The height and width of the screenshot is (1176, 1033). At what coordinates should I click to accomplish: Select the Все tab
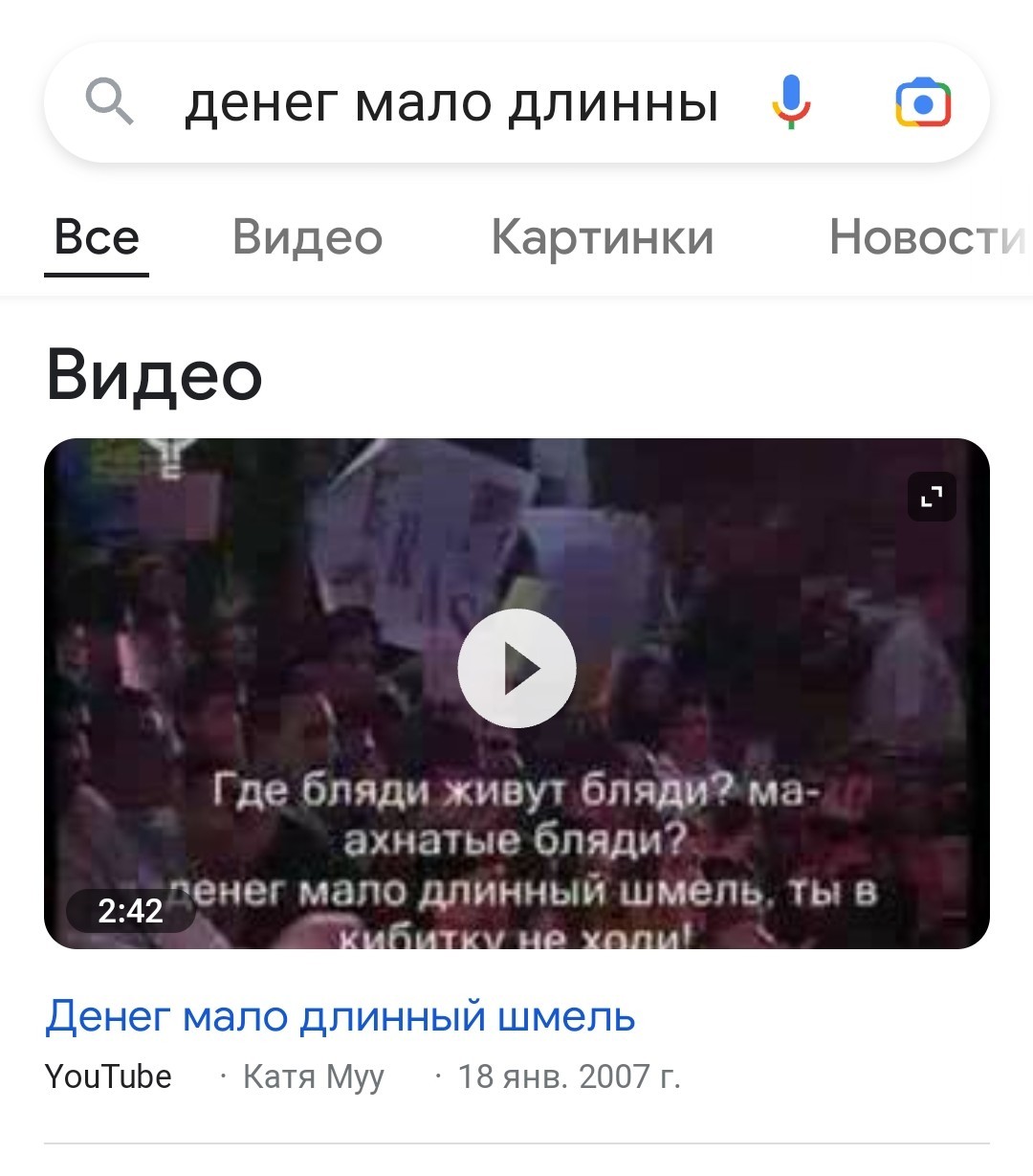[x=97, y=236]
